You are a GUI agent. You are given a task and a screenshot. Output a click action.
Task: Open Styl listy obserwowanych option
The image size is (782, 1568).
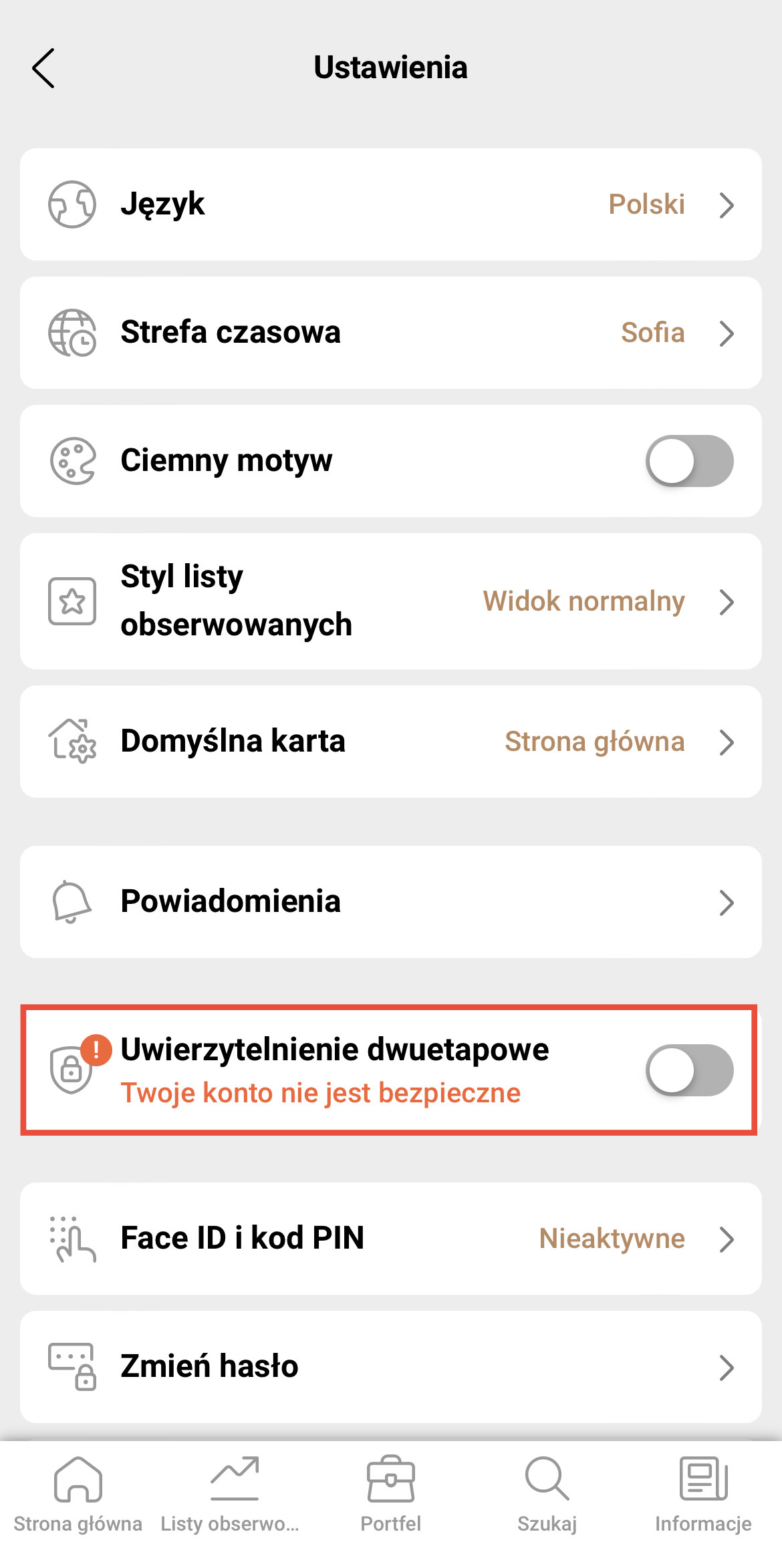[x=390, y=601]
